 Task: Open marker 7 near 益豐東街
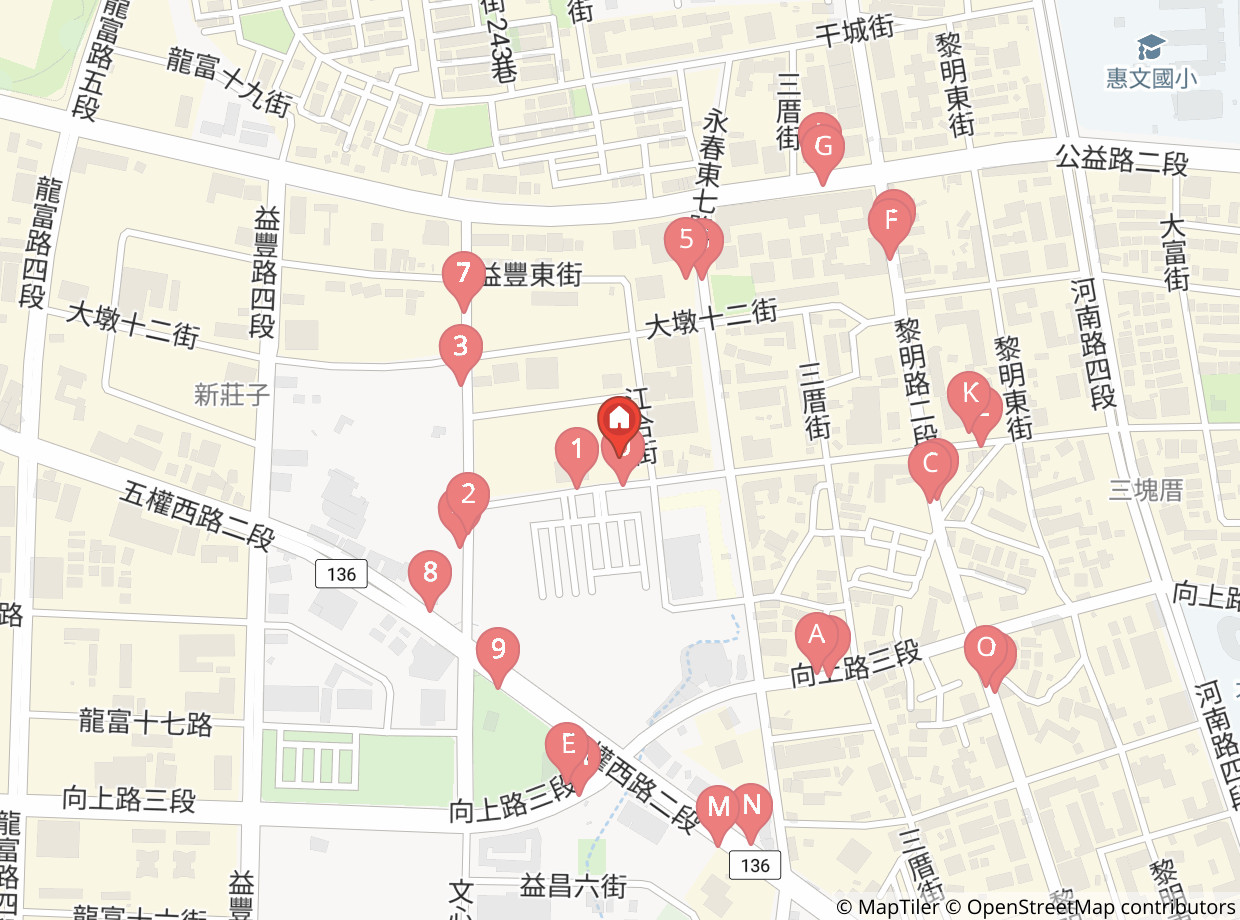click(462, 280)
